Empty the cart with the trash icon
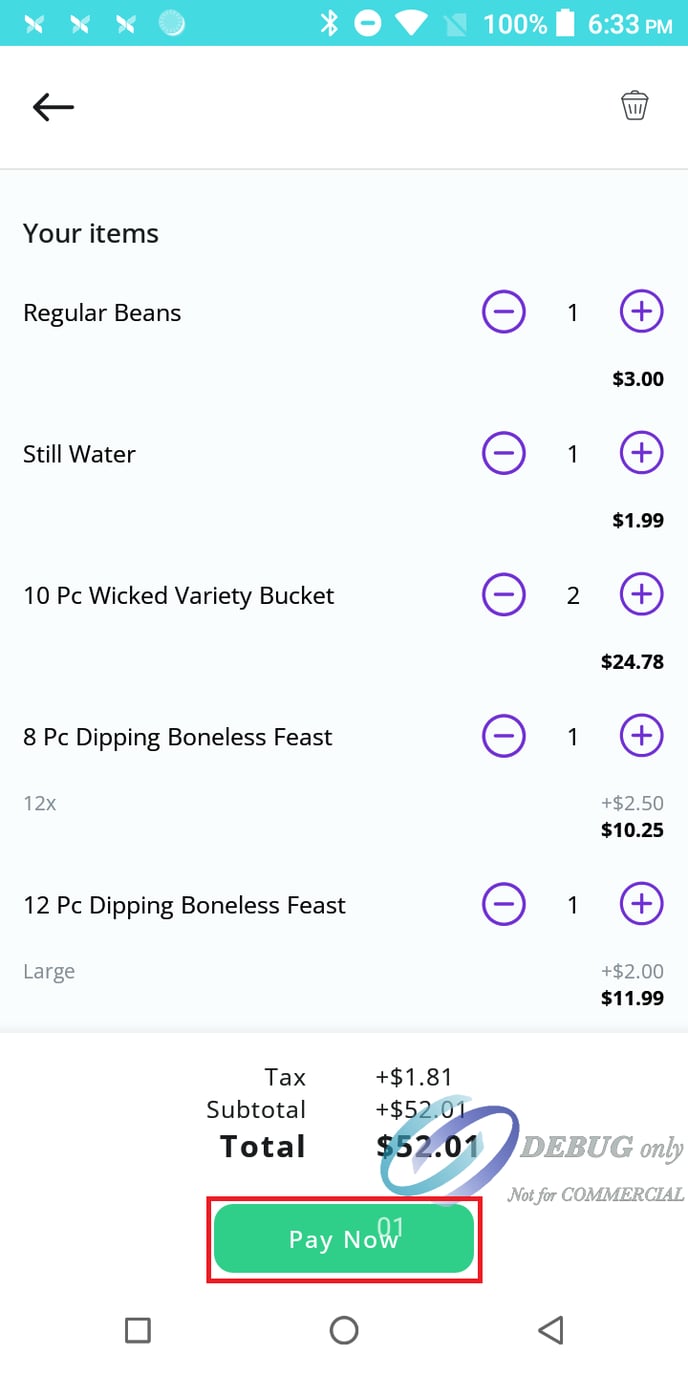The width and height of the screenshot is (688, 1376). (635, 105)
